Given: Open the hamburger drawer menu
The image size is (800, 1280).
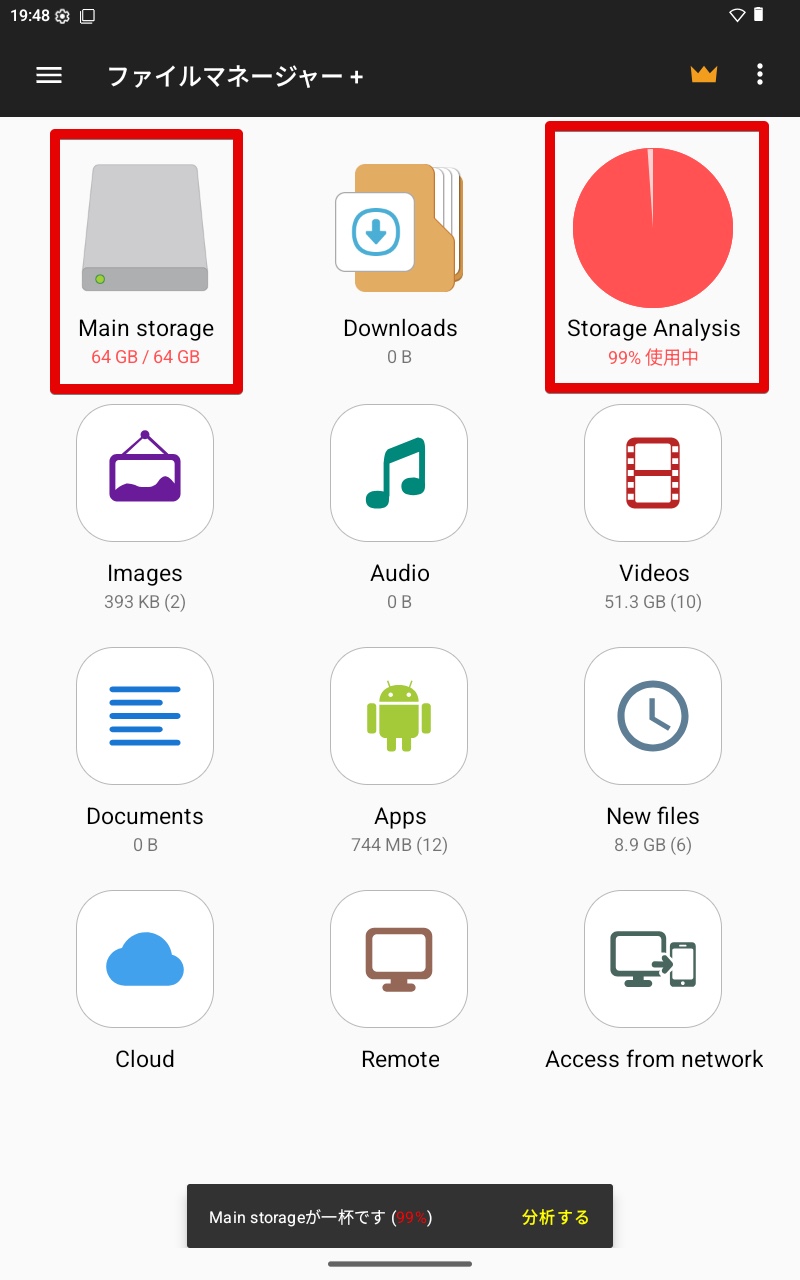Looking at the screenshot, I should [x=49, y=75].
